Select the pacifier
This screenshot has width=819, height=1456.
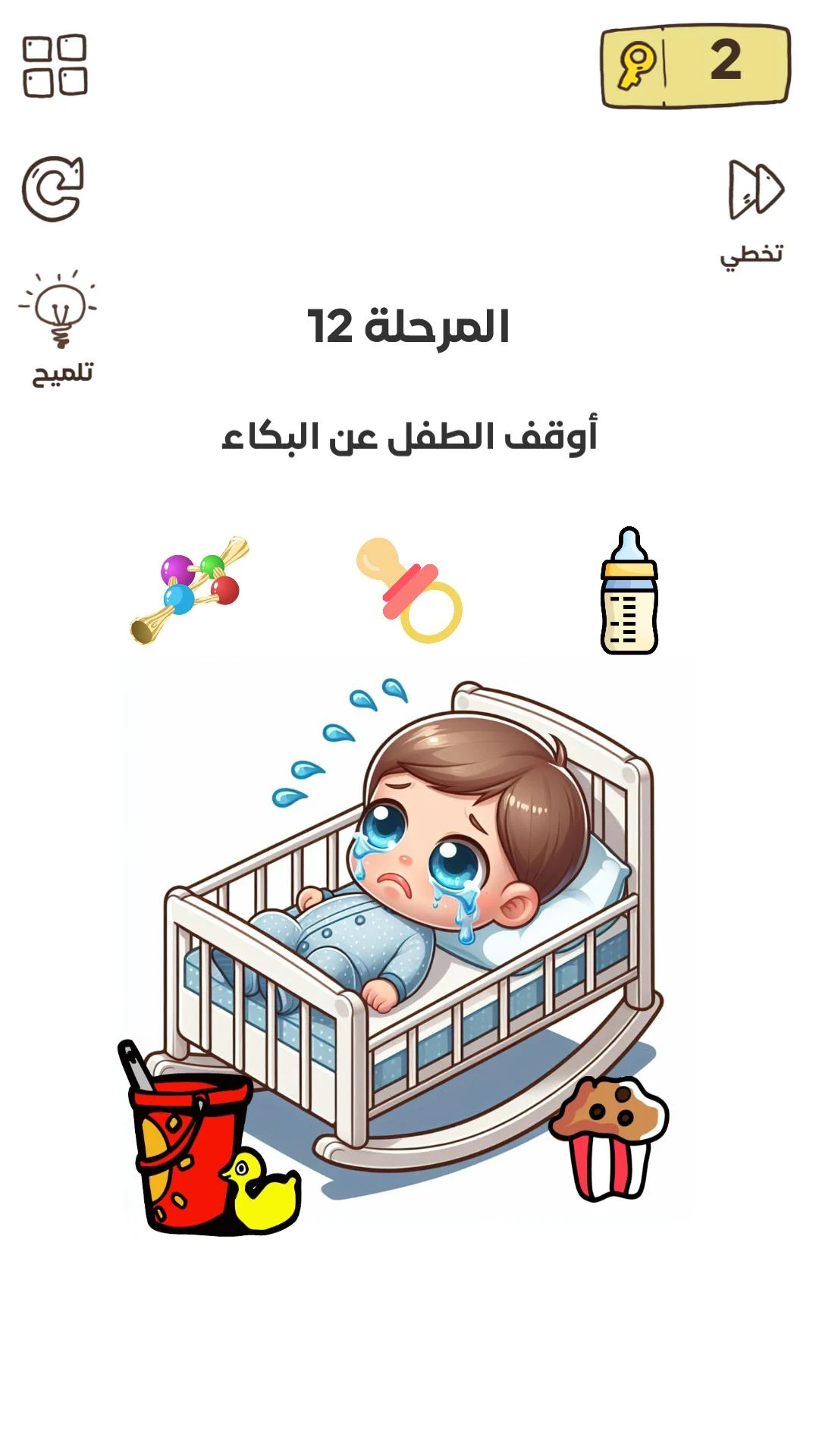409,590
